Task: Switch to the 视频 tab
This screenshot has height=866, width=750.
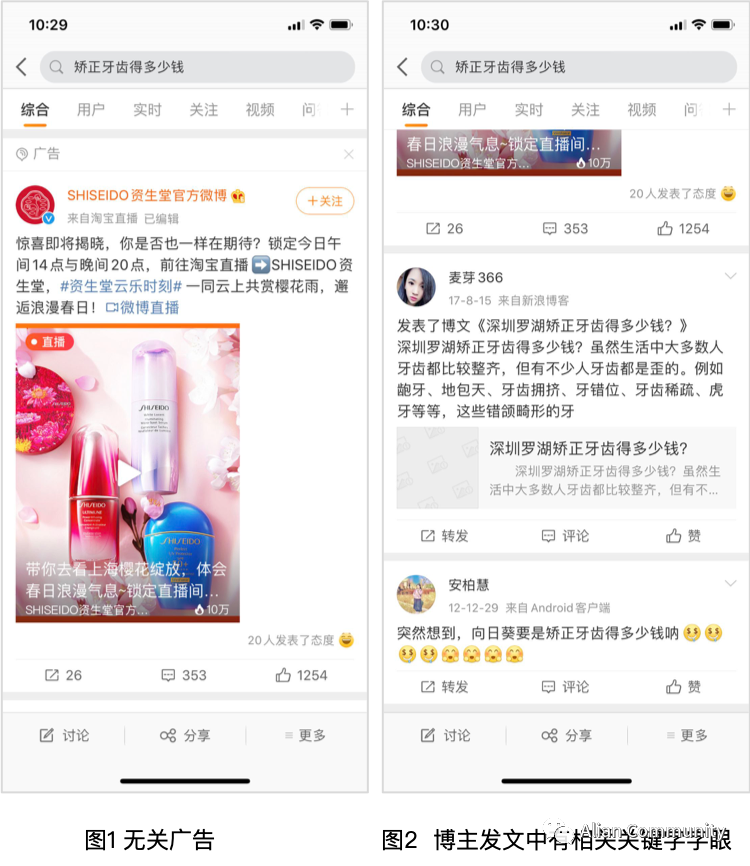Action: click(259, 110)
